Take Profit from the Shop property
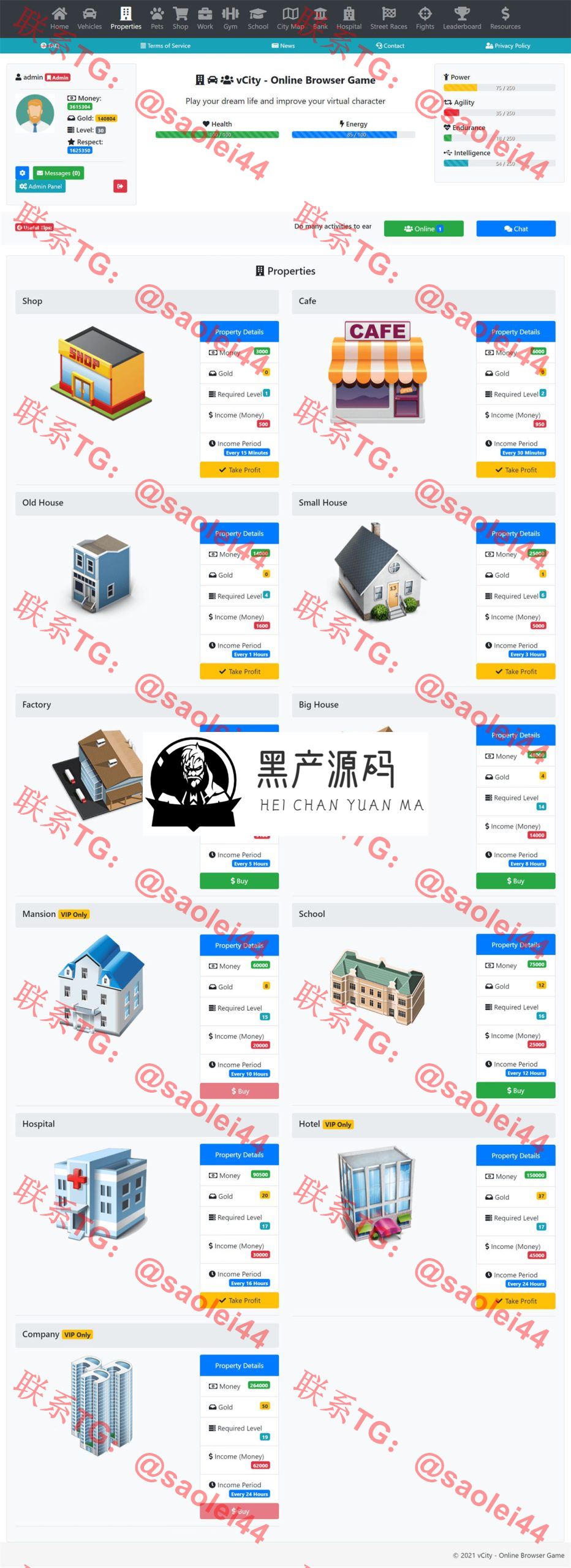This screenshot has width=571, height=1568. (239, 470)
